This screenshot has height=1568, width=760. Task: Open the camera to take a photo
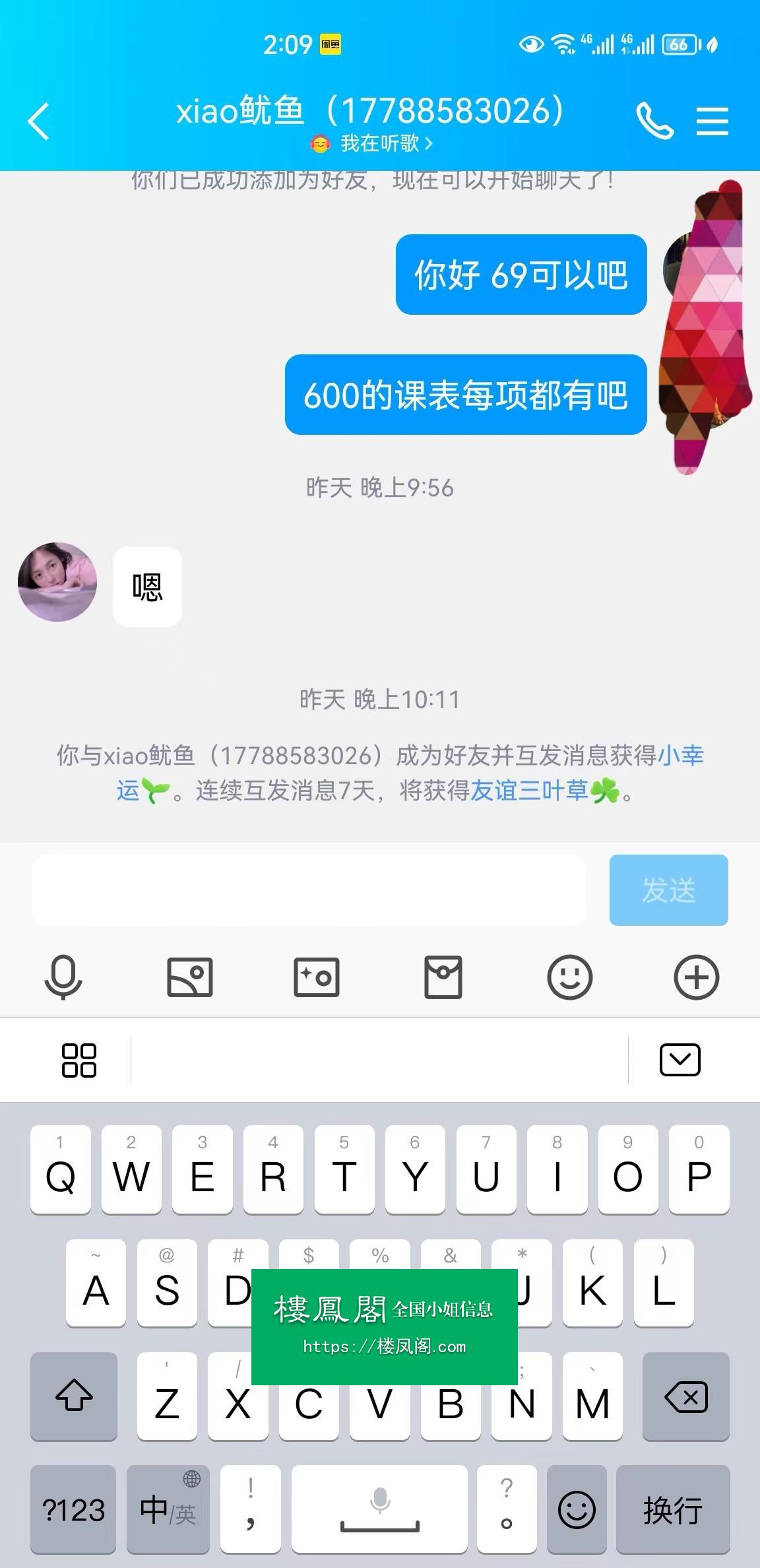coord(316,977)
